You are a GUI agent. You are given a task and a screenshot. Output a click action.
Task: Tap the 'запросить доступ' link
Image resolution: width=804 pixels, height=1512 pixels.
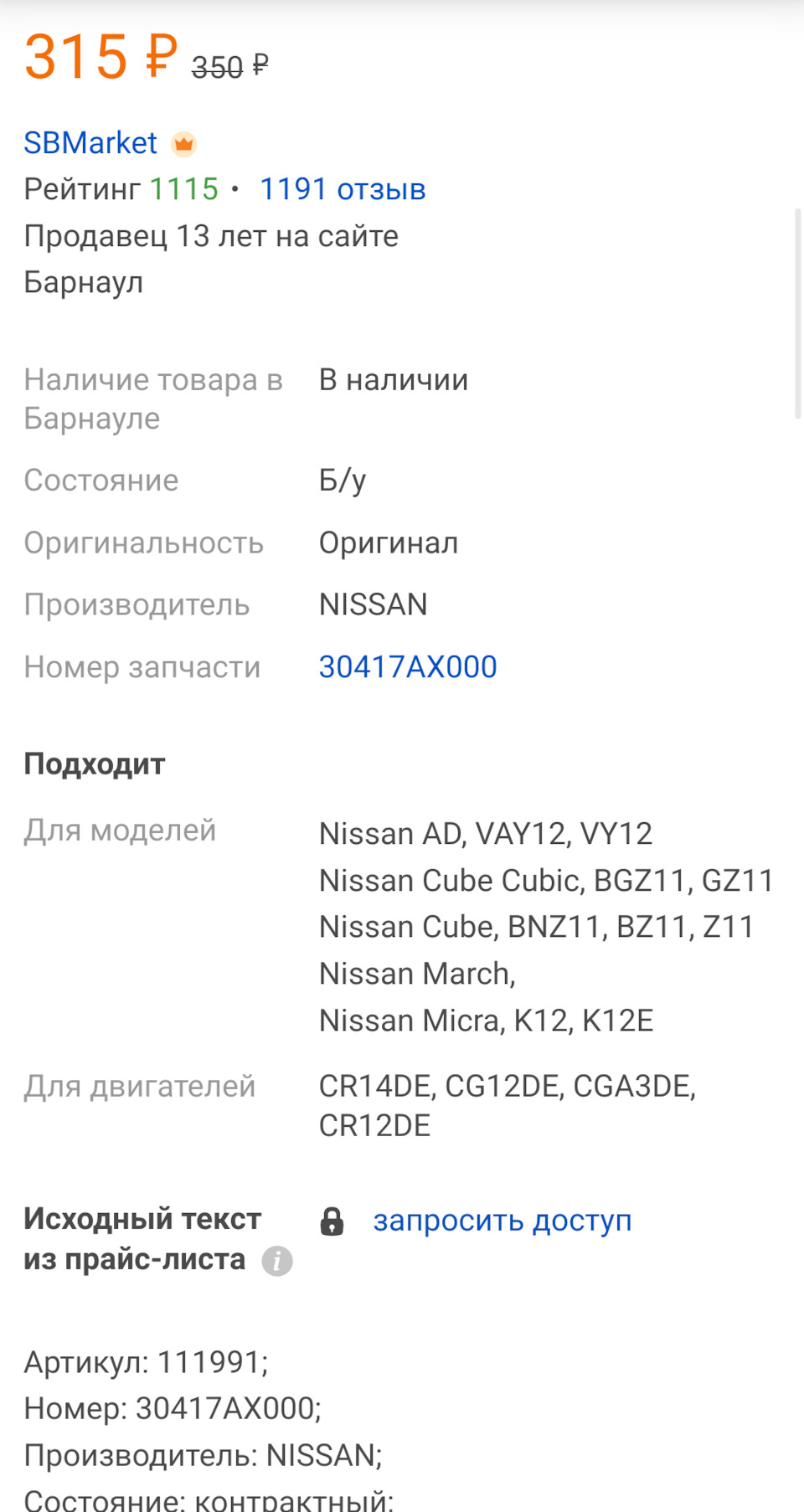click(502, 1221)
